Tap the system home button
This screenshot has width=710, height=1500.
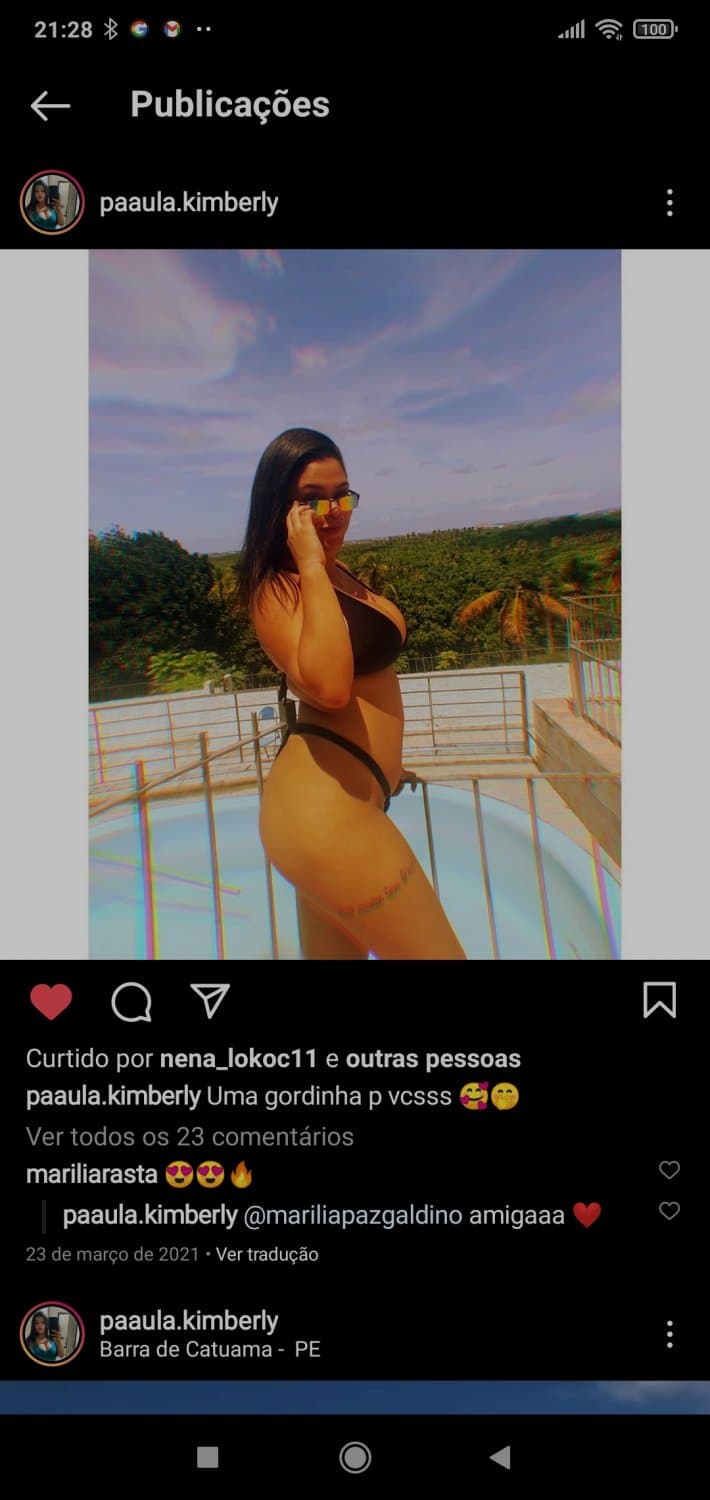tap(355, 1457)
